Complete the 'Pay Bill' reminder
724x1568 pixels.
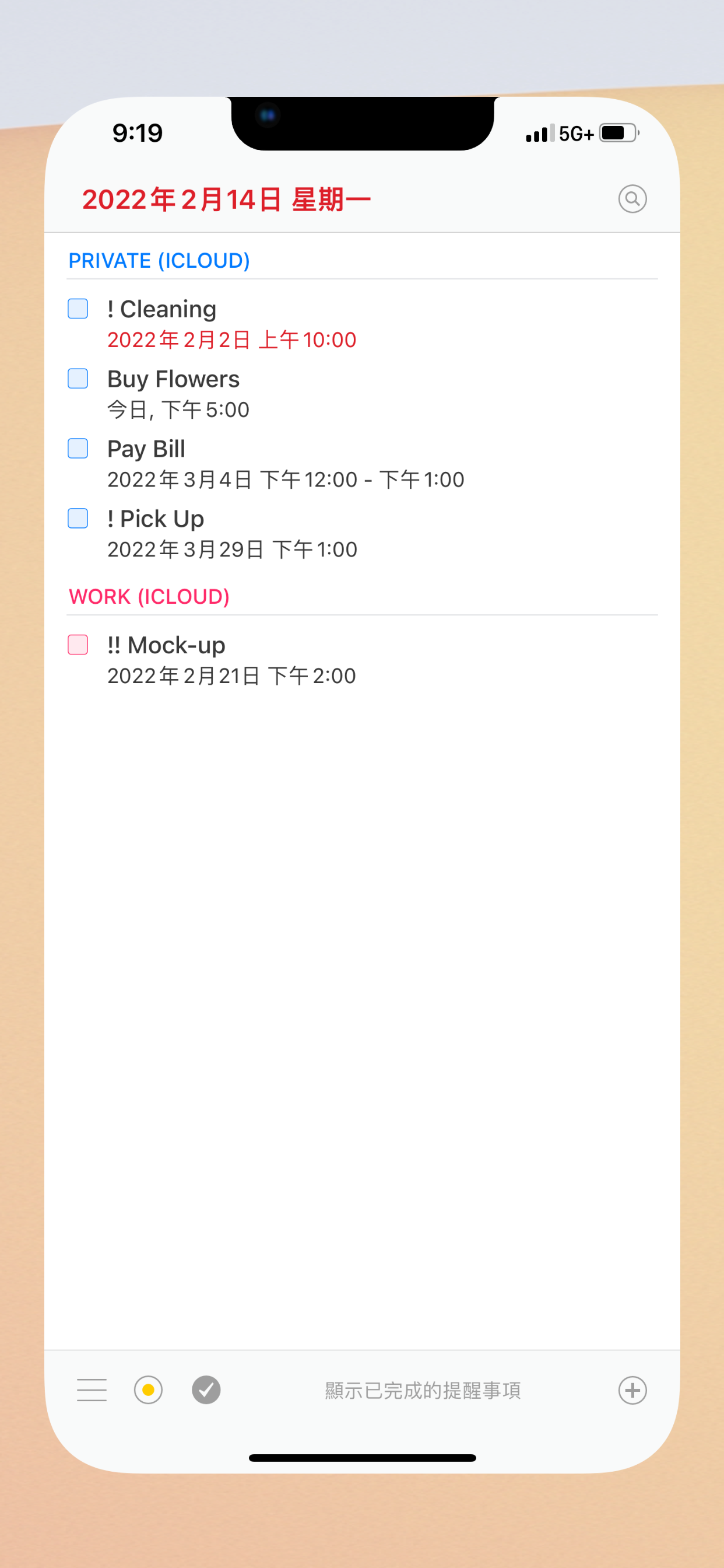(x=78, y=449)
